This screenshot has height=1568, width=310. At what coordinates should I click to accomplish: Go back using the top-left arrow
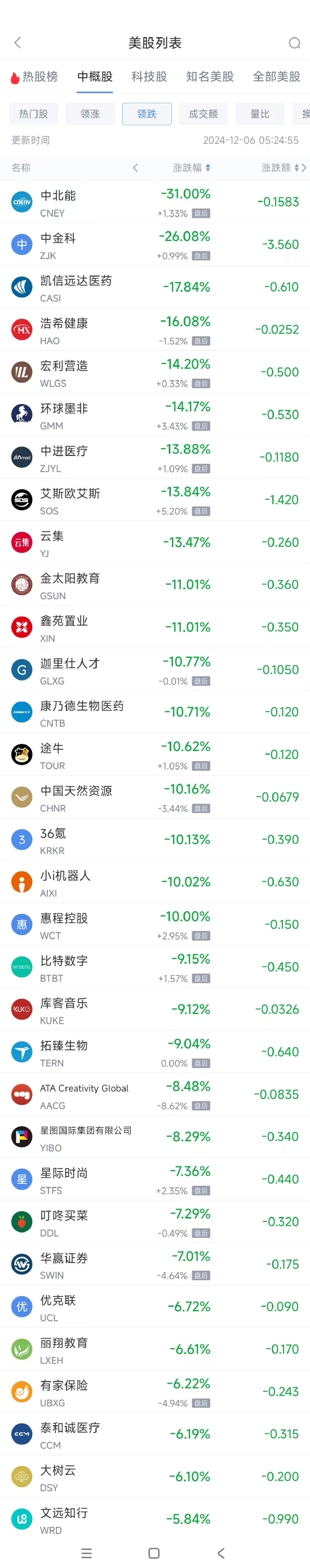coord(17,43)
